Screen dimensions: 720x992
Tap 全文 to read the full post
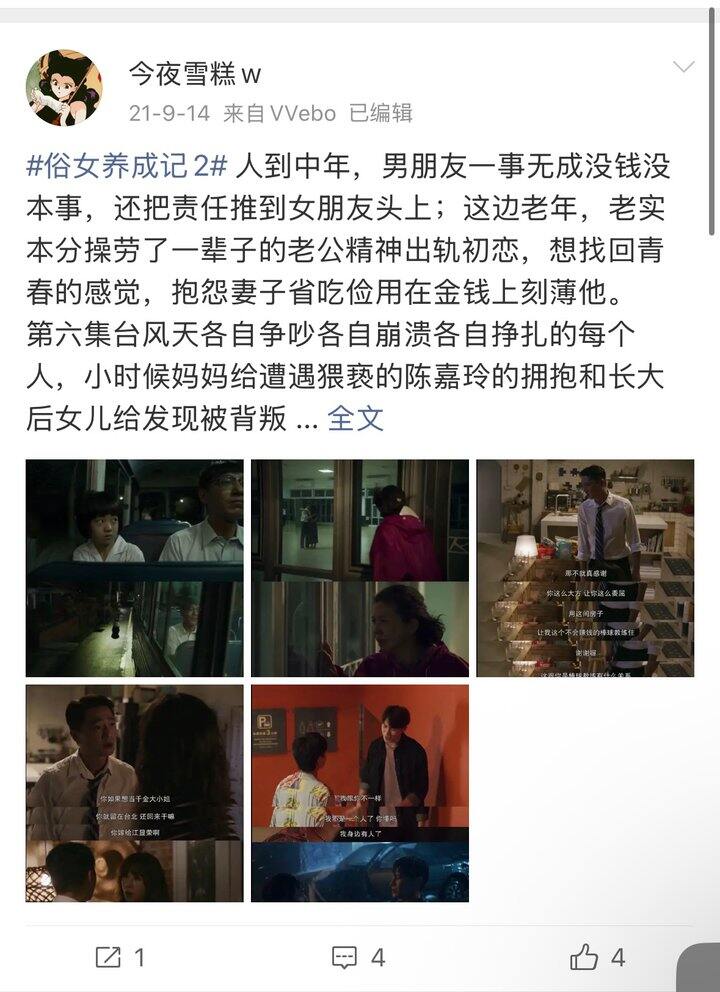[x=356, y=418]
